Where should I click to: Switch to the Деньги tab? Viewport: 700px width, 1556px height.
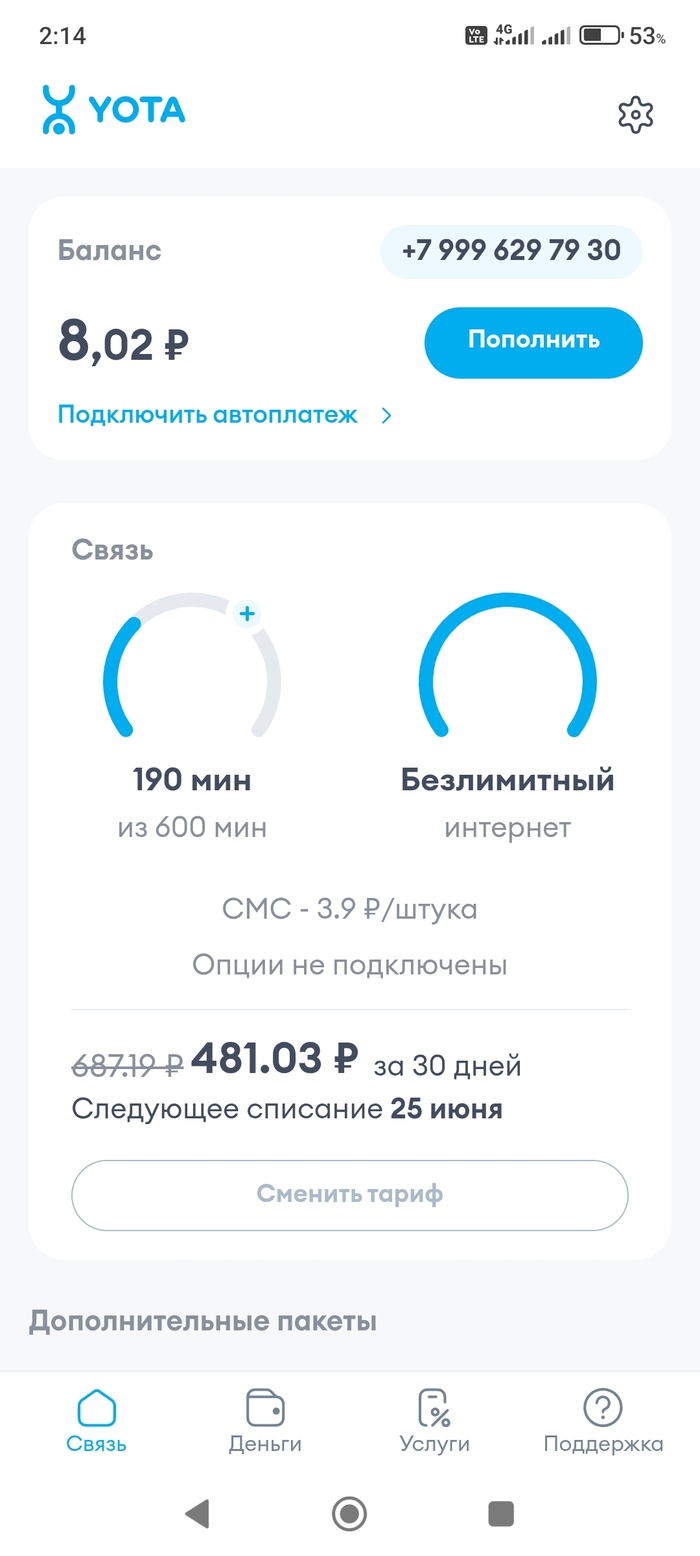coord(265,1421)
